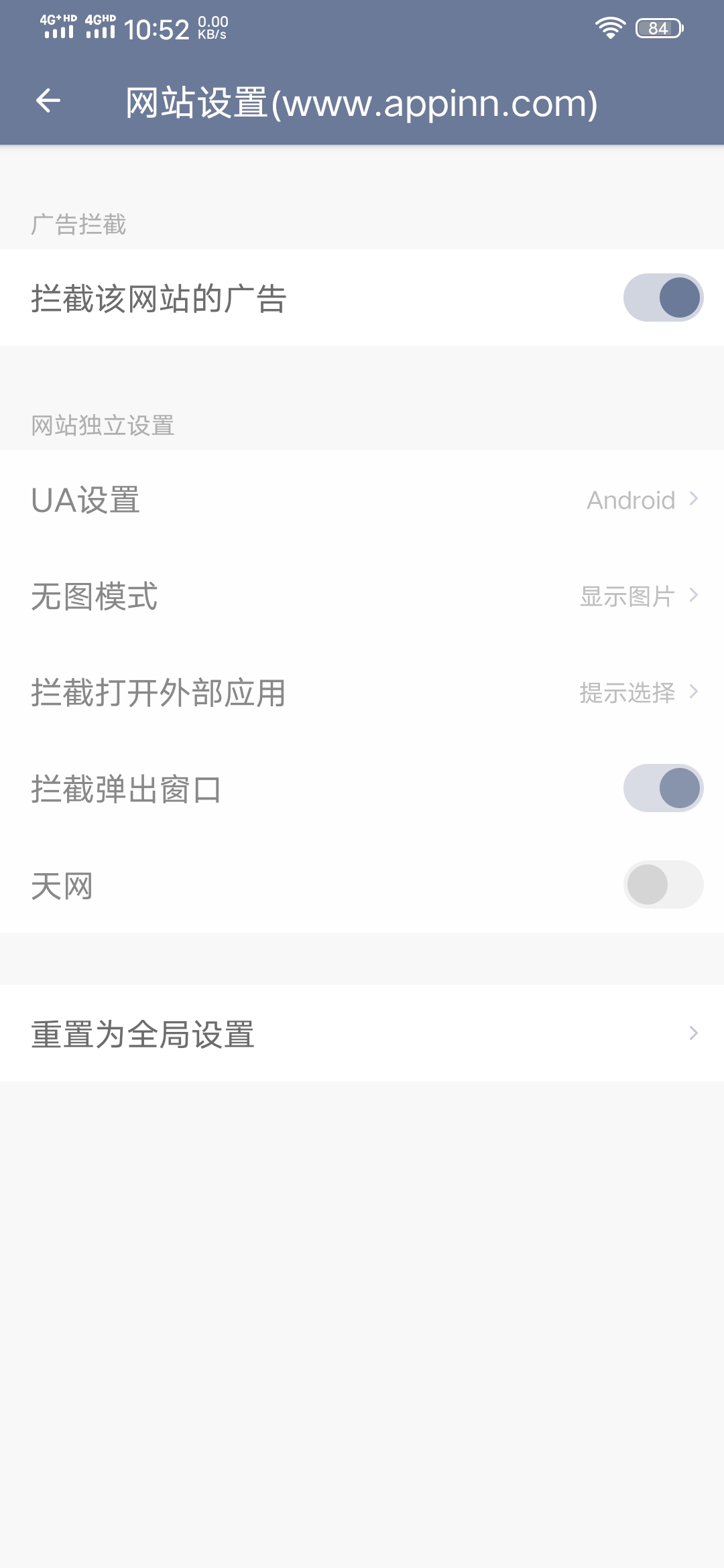Go back from website settings
This screenshot has height=1568, width=724.
pos(48,102)
